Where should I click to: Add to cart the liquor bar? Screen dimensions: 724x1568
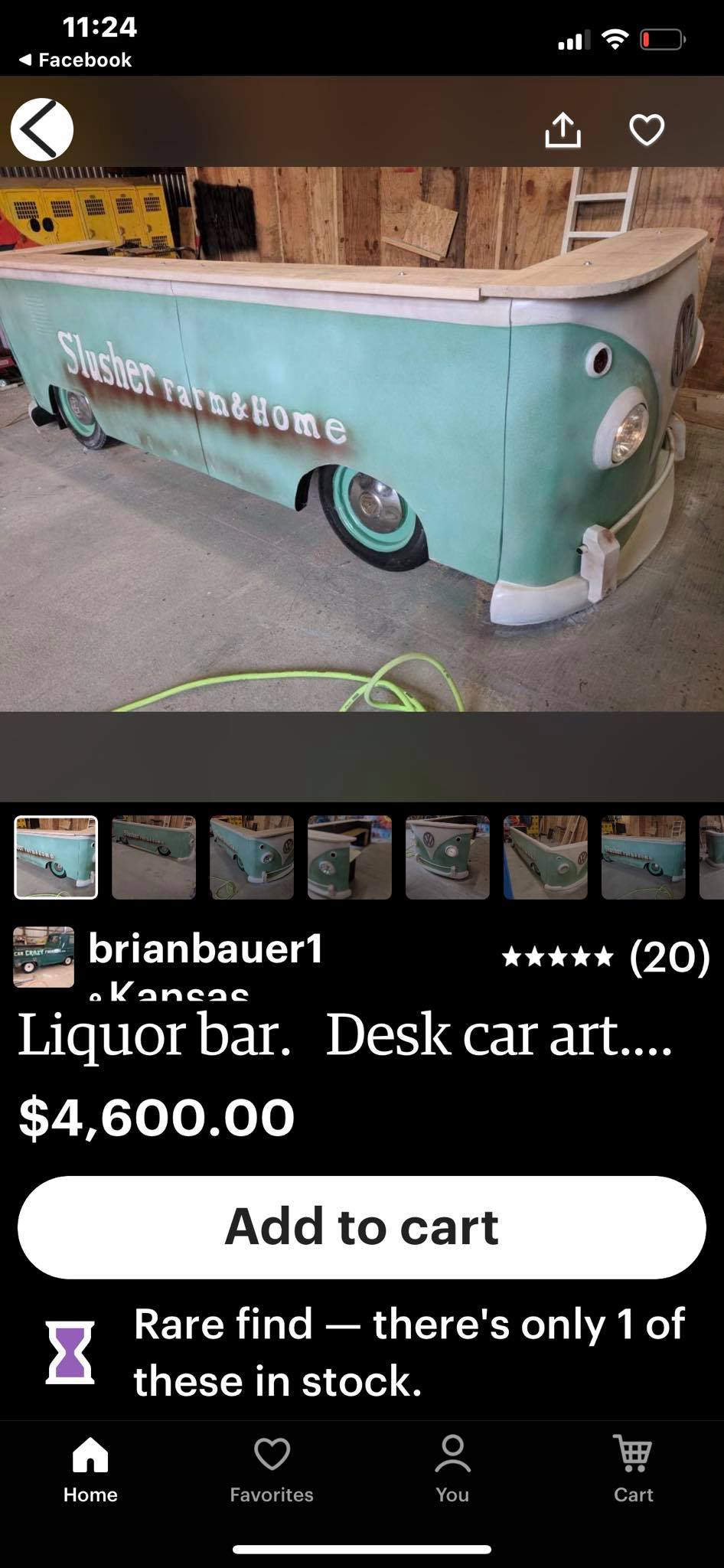[362, 1227]
